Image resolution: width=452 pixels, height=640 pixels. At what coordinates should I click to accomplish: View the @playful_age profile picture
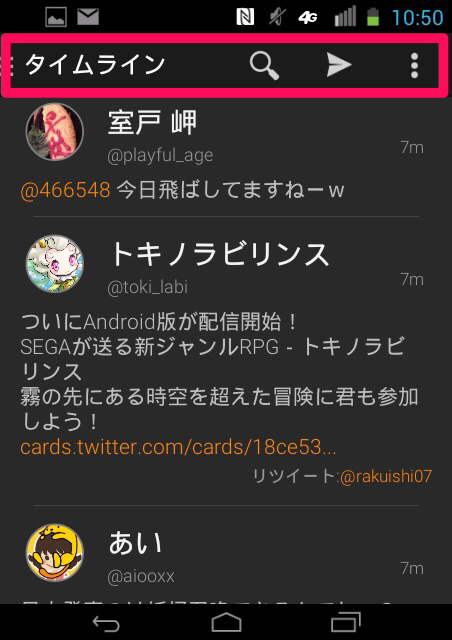click(x=55, y=131)
